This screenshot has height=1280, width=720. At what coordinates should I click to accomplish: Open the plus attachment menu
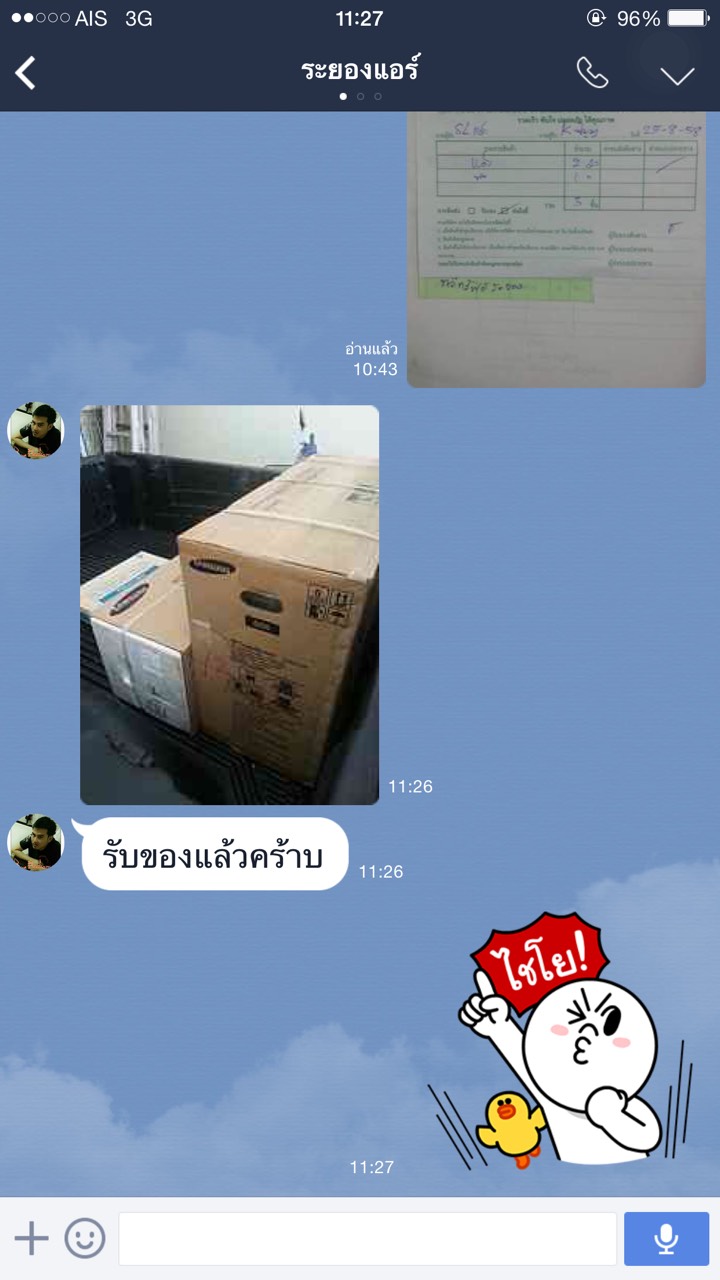[31, 1239]
